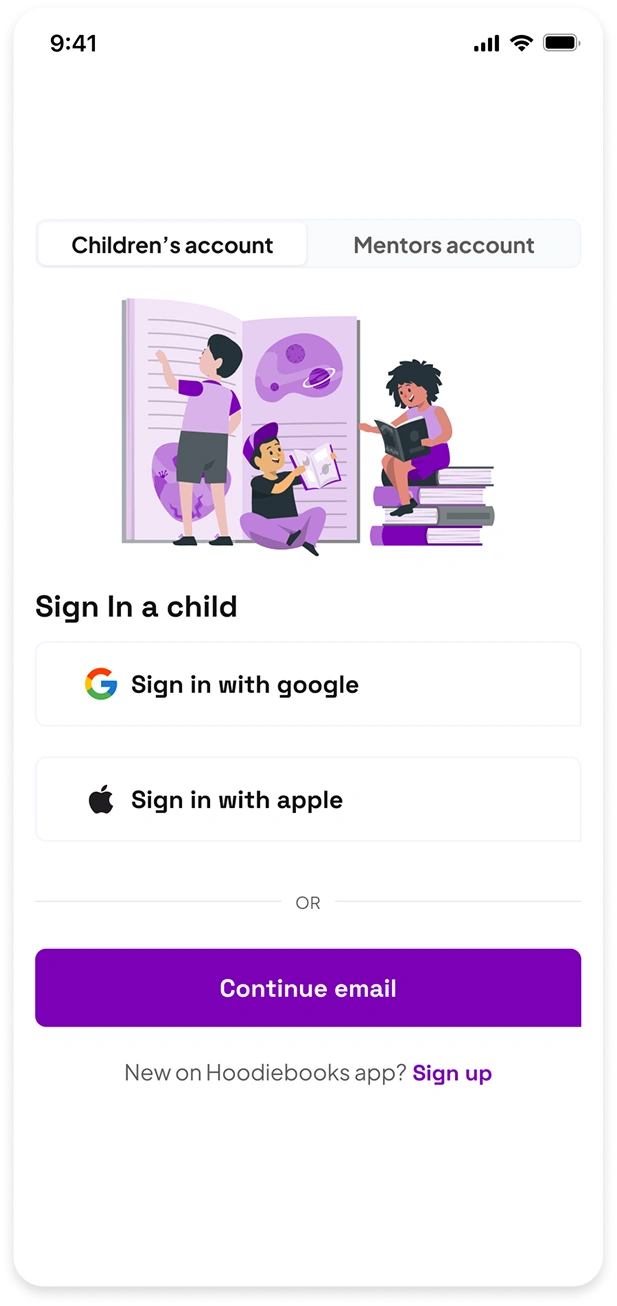Sign in with google

(308, 685)
